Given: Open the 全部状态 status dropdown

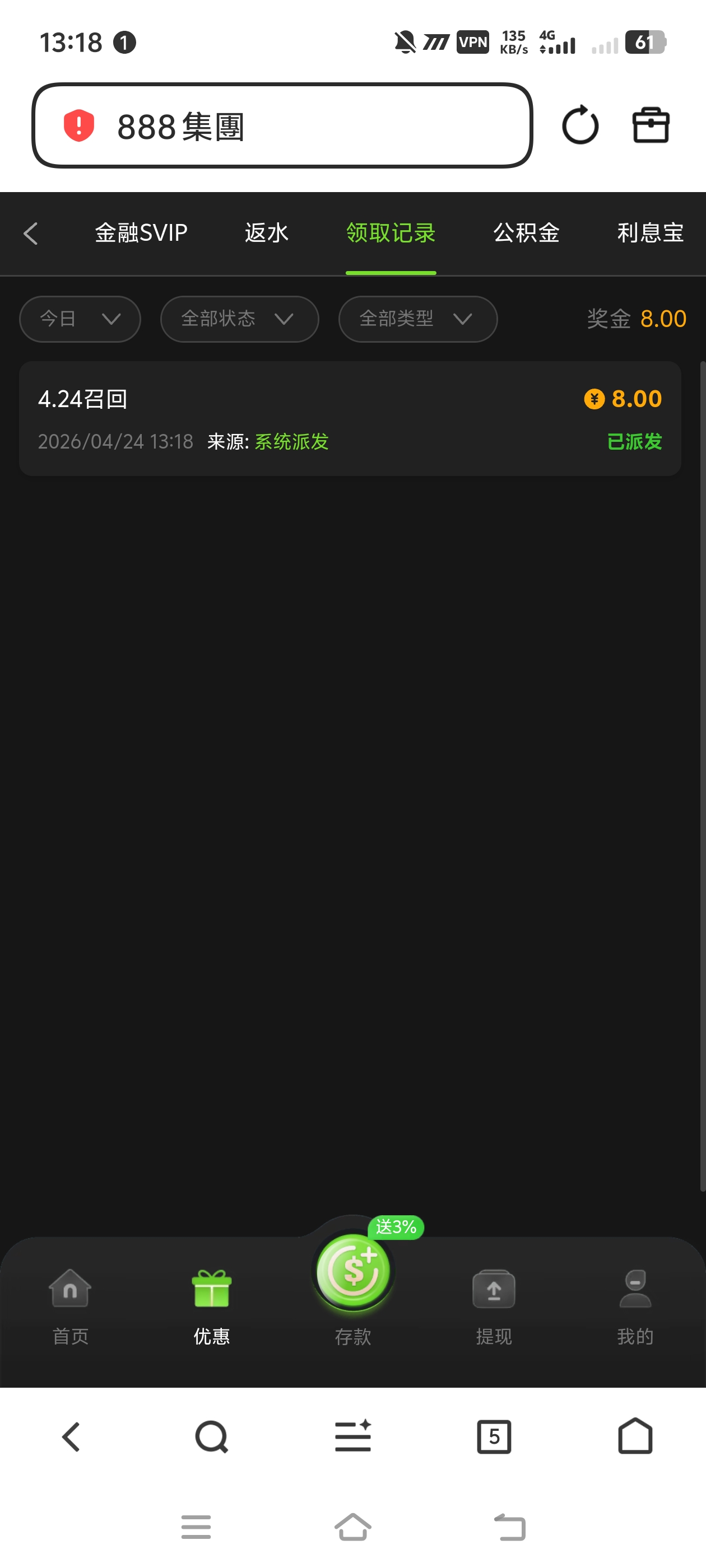Looking at the screenshot, I should (239, 319).
